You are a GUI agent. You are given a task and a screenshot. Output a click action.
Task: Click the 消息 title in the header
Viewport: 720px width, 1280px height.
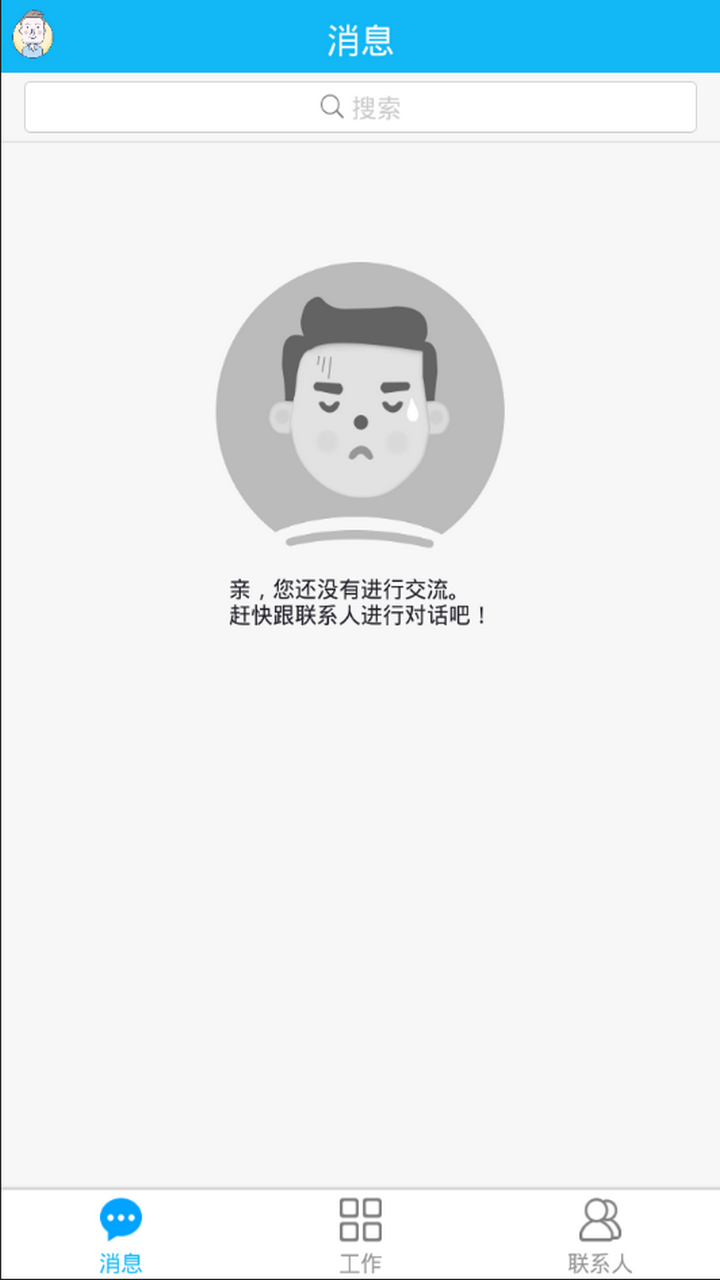pos(359,37)
